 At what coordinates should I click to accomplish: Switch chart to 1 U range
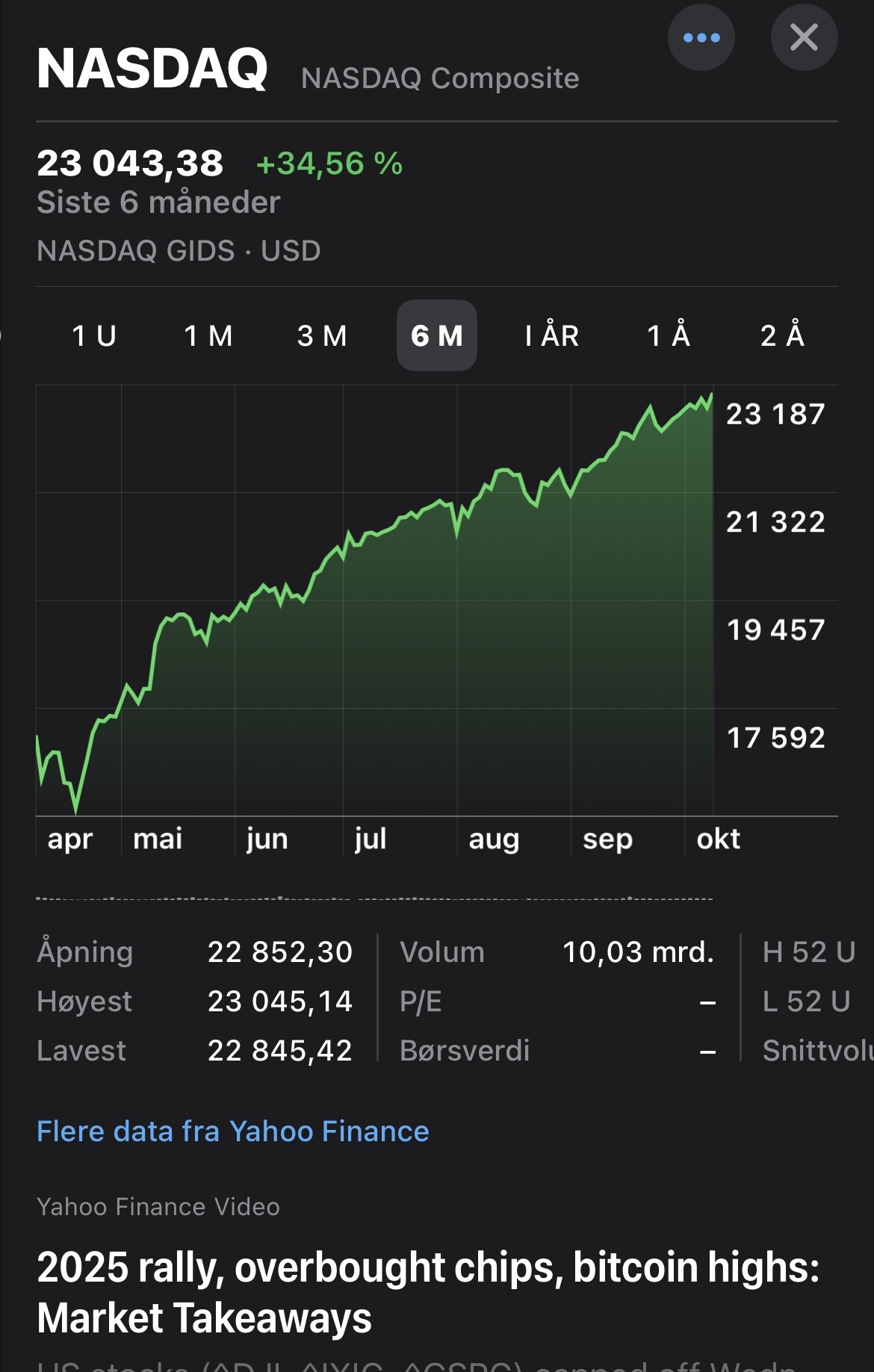tap(94, 336)
